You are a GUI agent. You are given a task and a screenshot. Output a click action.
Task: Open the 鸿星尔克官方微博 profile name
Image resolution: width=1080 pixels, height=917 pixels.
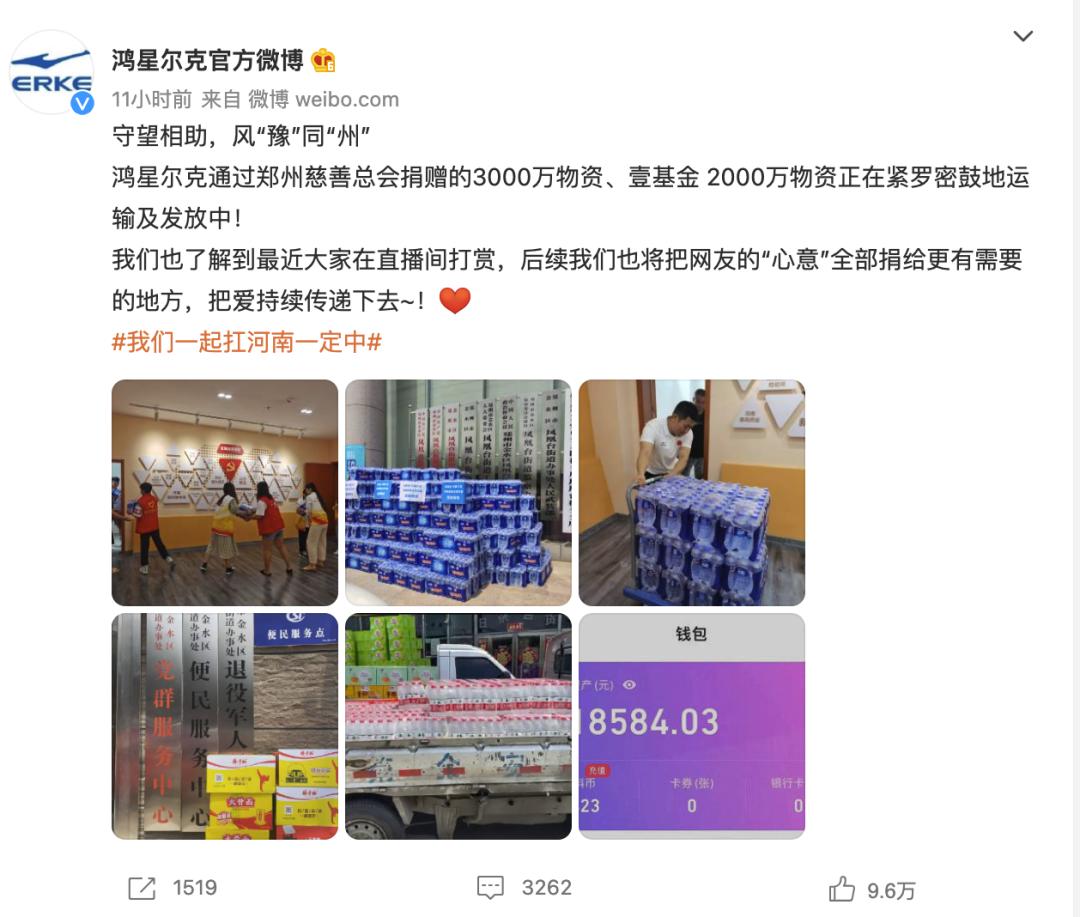(x=207, y=61)
